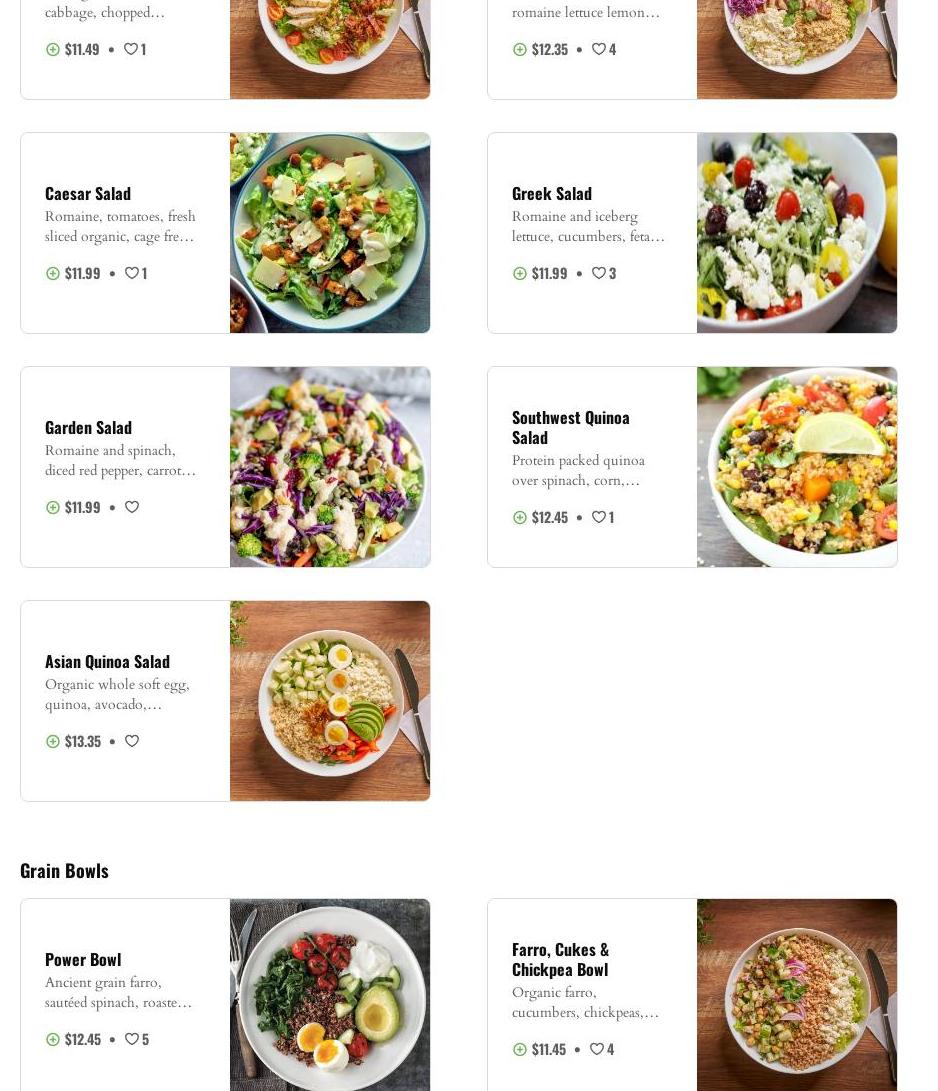The height and width of the screenshot is (1091, 938).
Task: Favorite the Greek Salad with the heart
Action: (x=598, y=273)
